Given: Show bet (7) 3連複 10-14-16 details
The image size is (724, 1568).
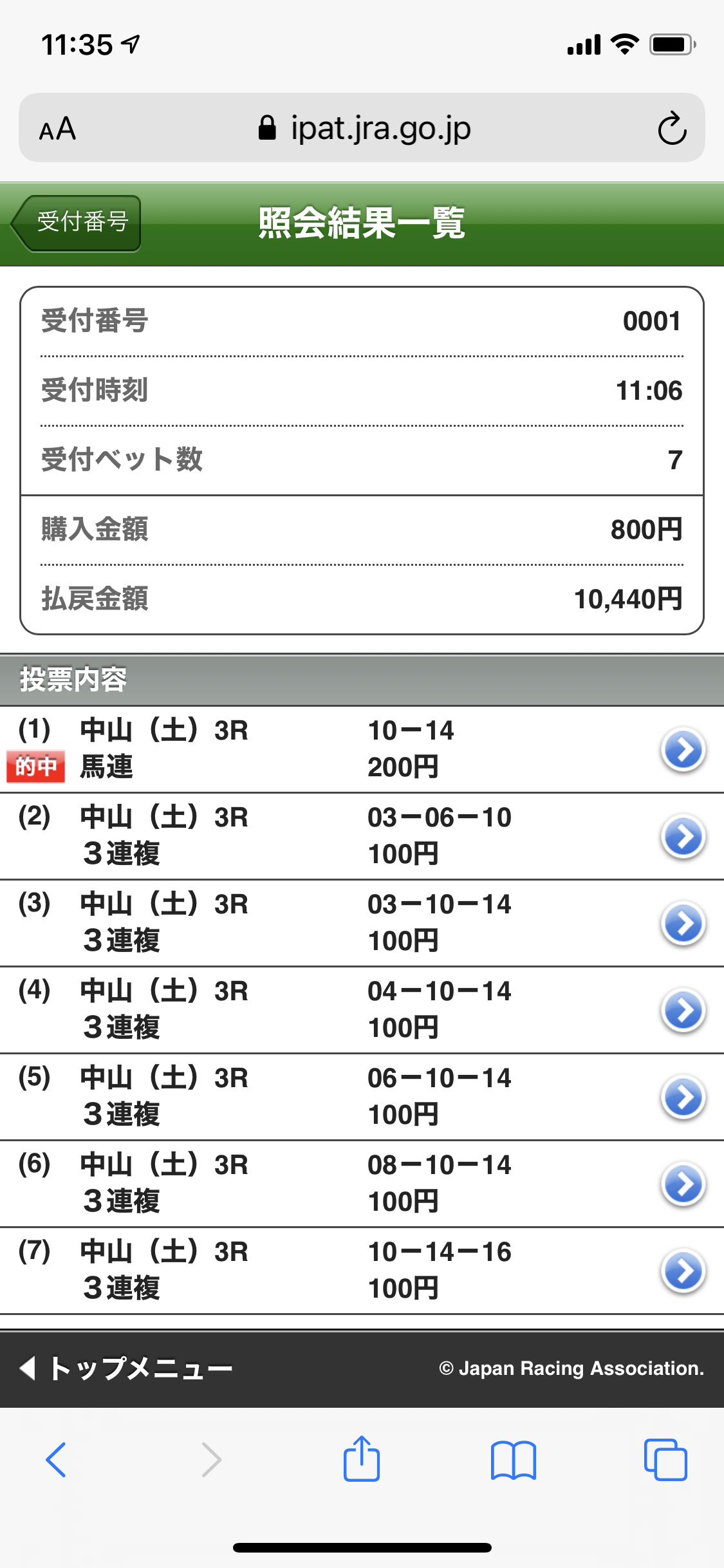Looking at the screenshot, I should point(683,1271).
